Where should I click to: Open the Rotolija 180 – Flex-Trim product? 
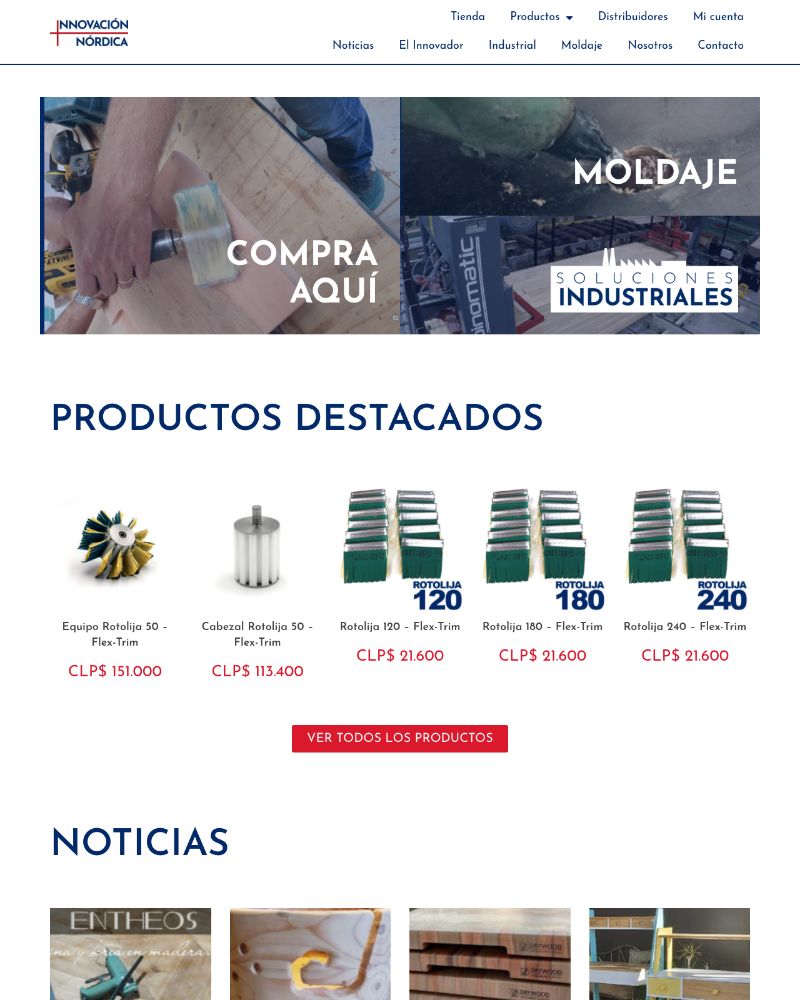542,627
